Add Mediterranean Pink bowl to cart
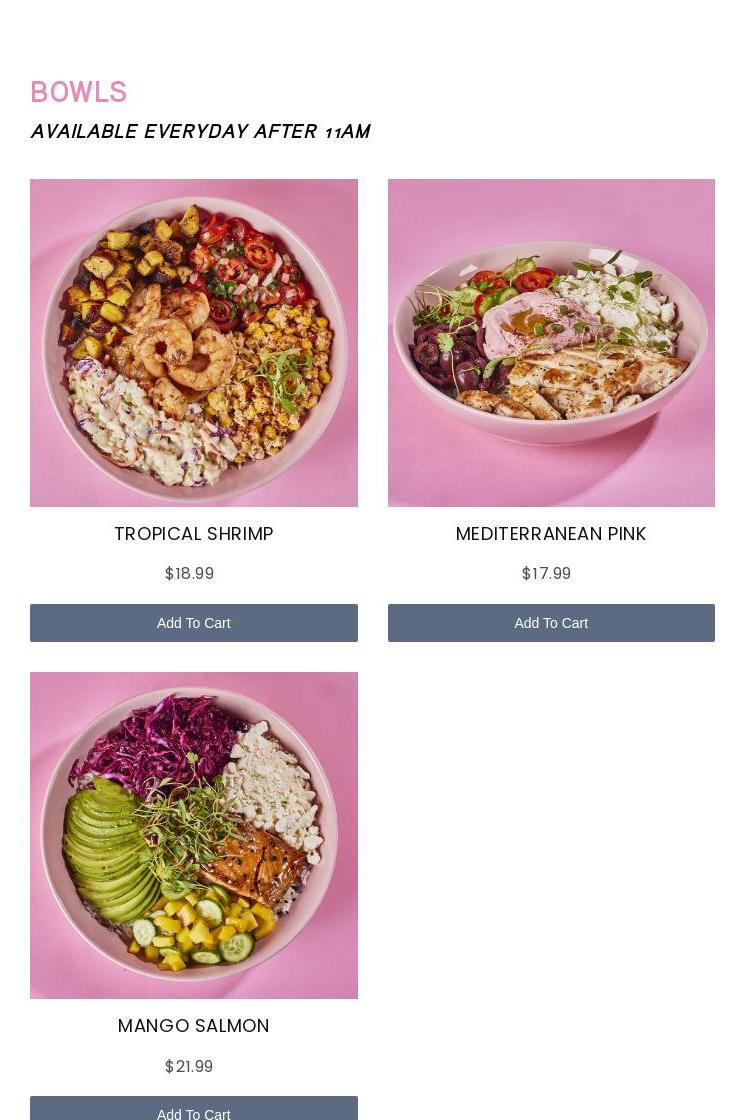Viewport: 745px width, 1120px height. tap(551, 623)
